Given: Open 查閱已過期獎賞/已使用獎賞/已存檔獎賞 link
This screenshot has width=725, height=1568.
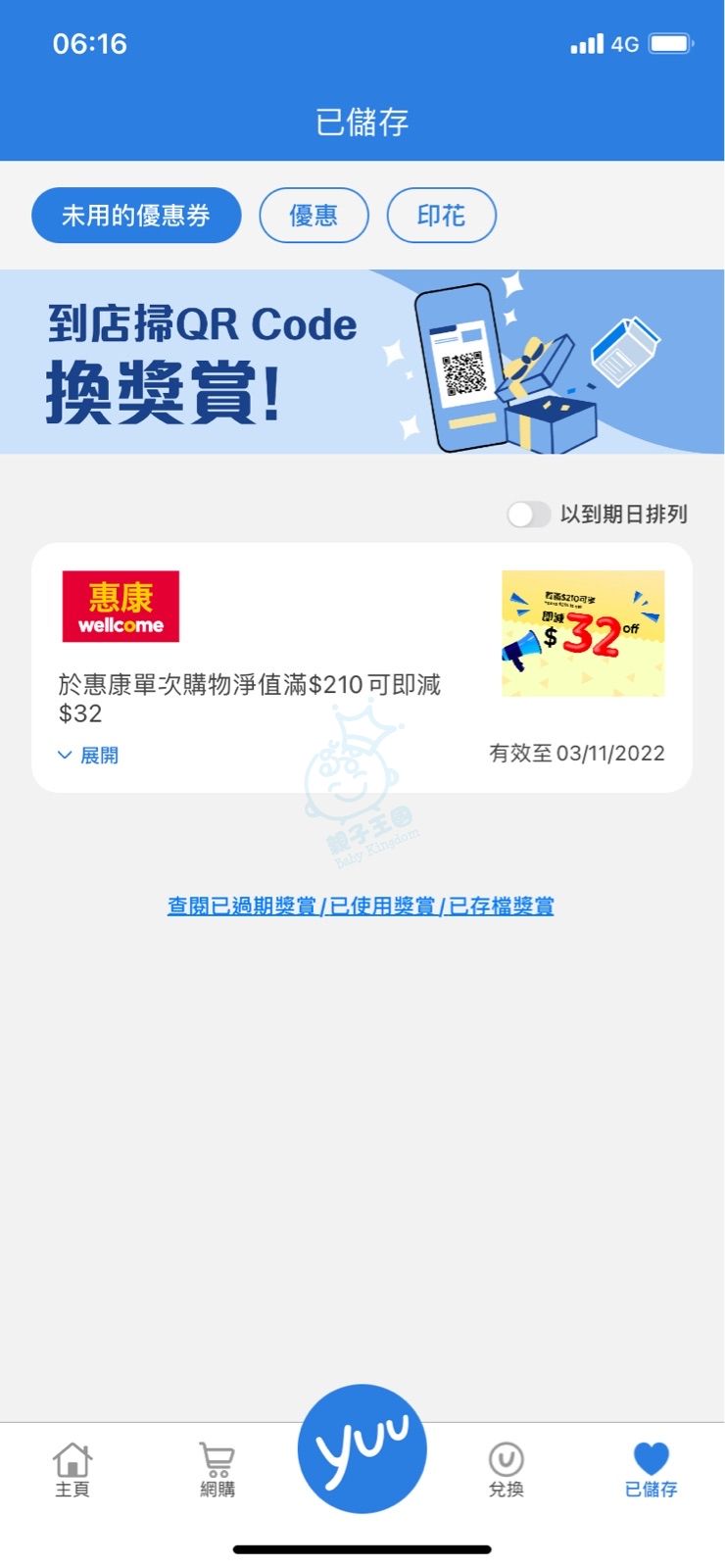Looking at the screenshot, I should [361, 906].
